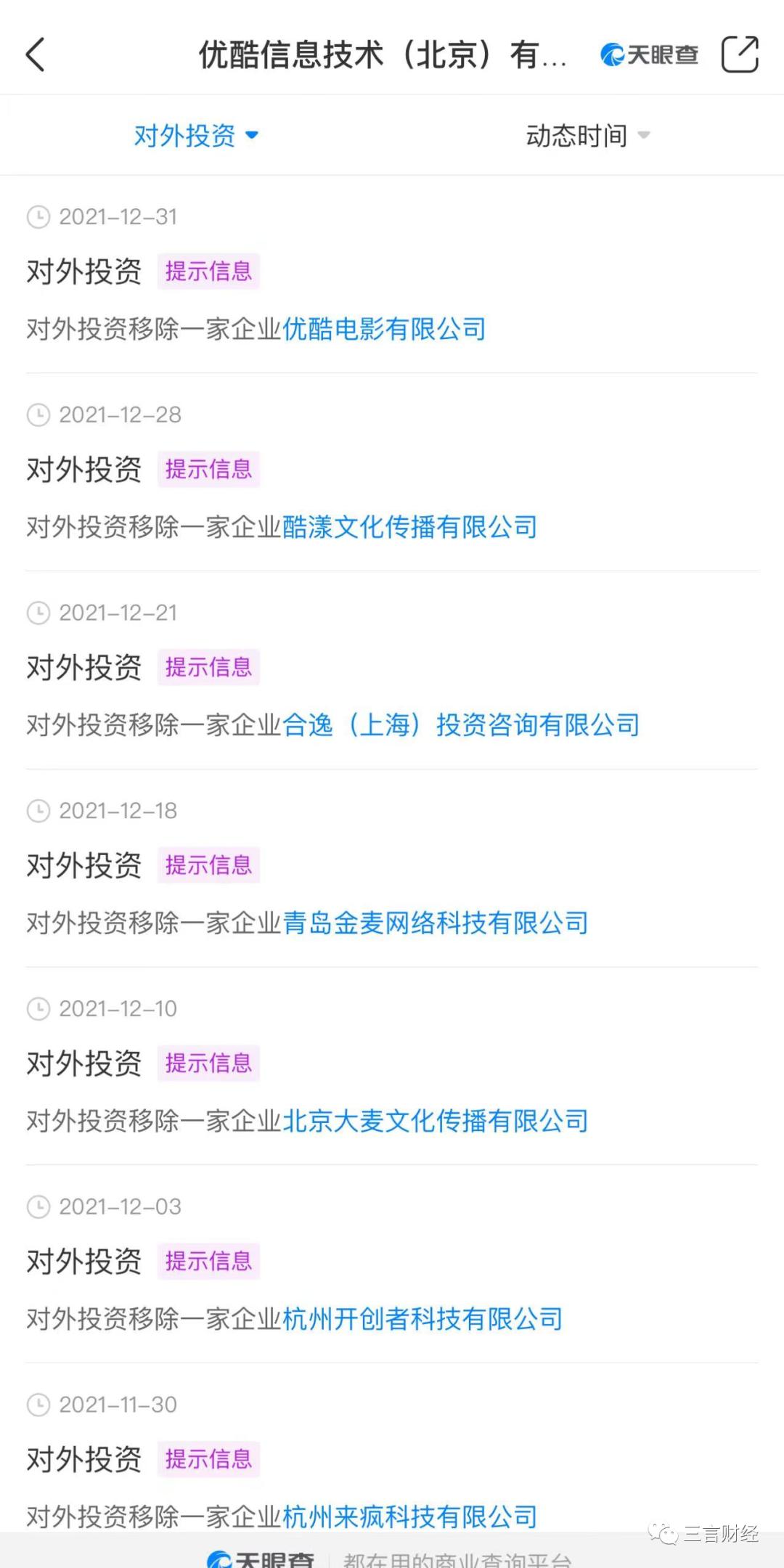Open the 青岛金麦网络科技有限公司 link
The image size is (784, 1568).
click(x=435, y=923)
